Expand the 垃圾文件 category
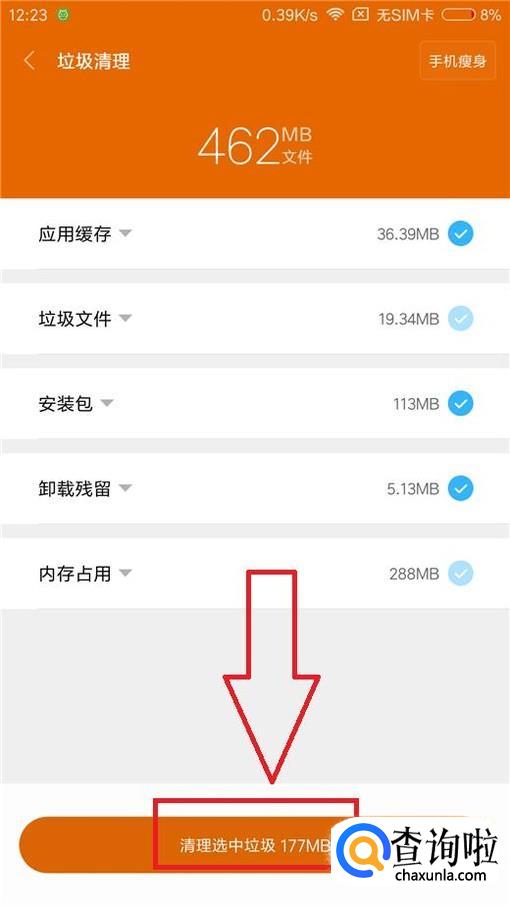The image size is (510, 906). 85,318
